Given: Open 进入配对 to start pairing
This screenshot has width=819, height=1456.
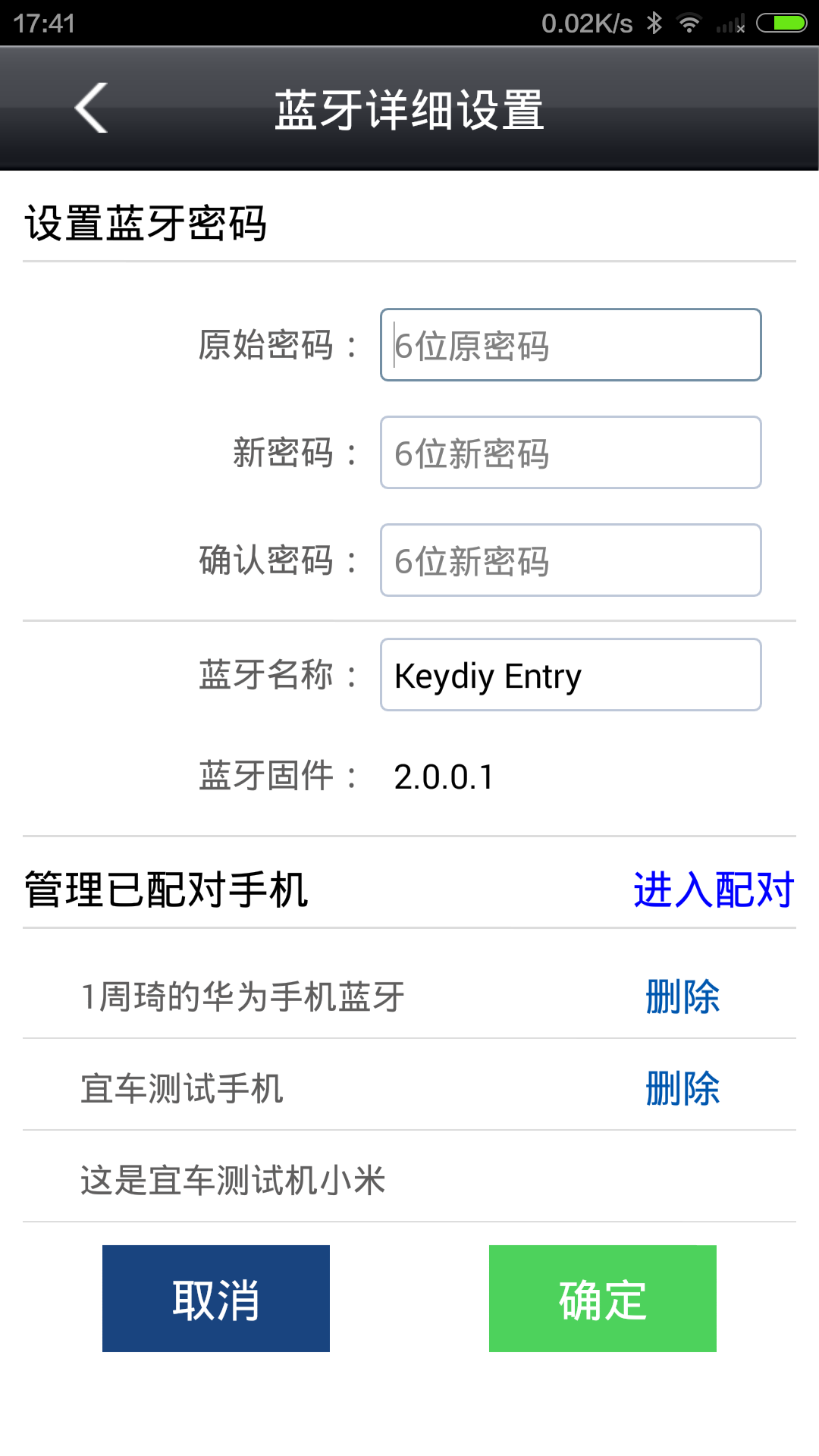Looking at the screenshot, I should (x=713, y=891).
